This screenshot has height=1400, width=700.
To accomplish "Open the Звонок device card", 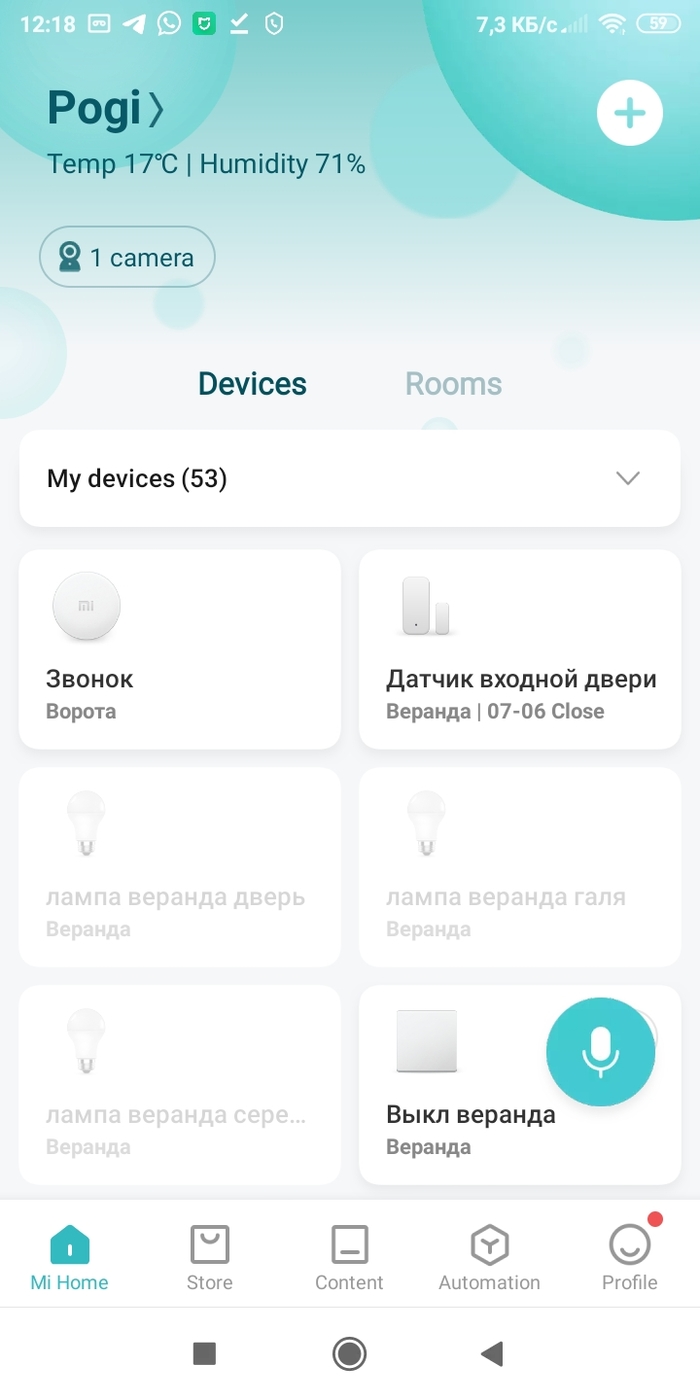I will click(x=180, y=648).
